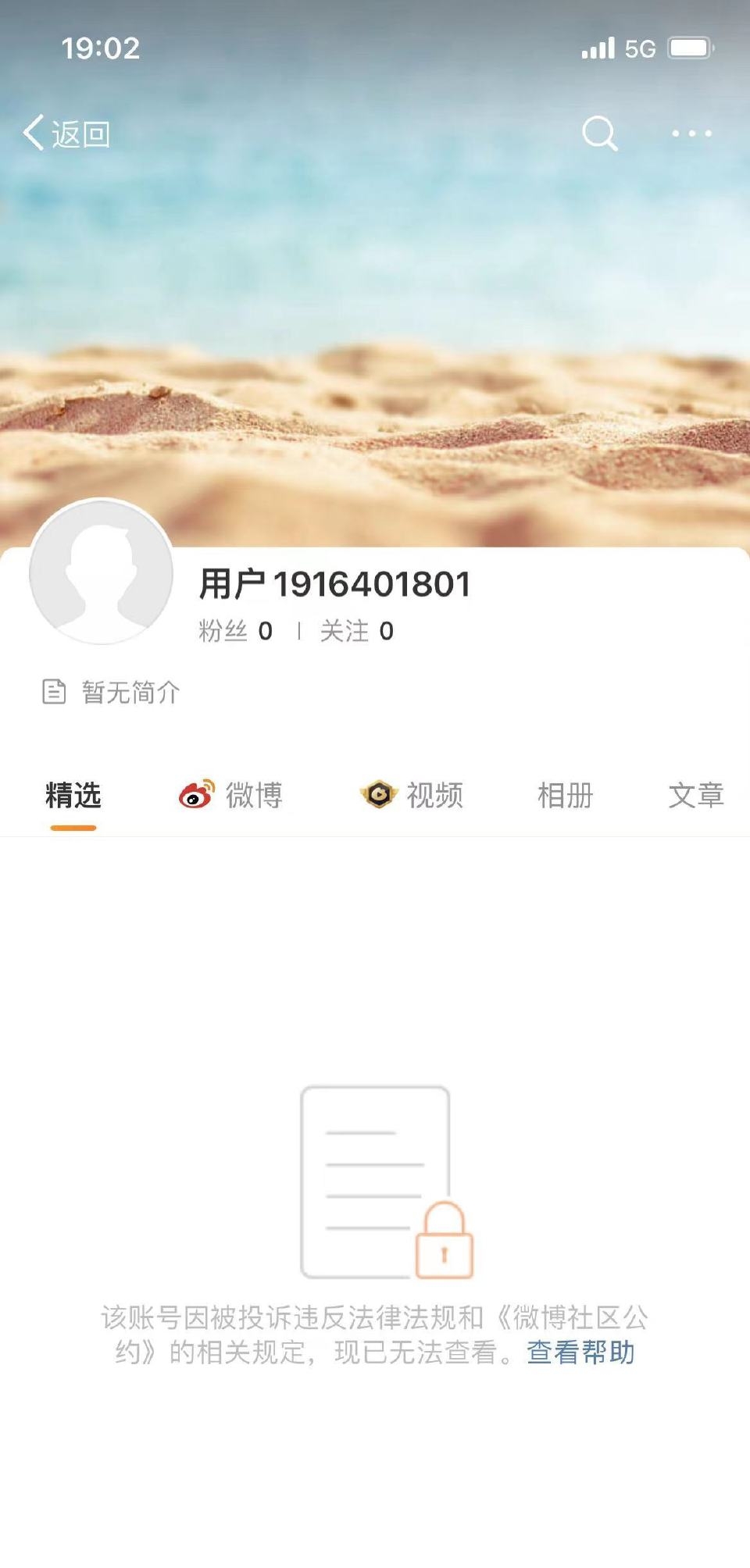Viewport: 750px width, 1568px height.
Task: Switch to the 视频 tab
Action: 412,795
